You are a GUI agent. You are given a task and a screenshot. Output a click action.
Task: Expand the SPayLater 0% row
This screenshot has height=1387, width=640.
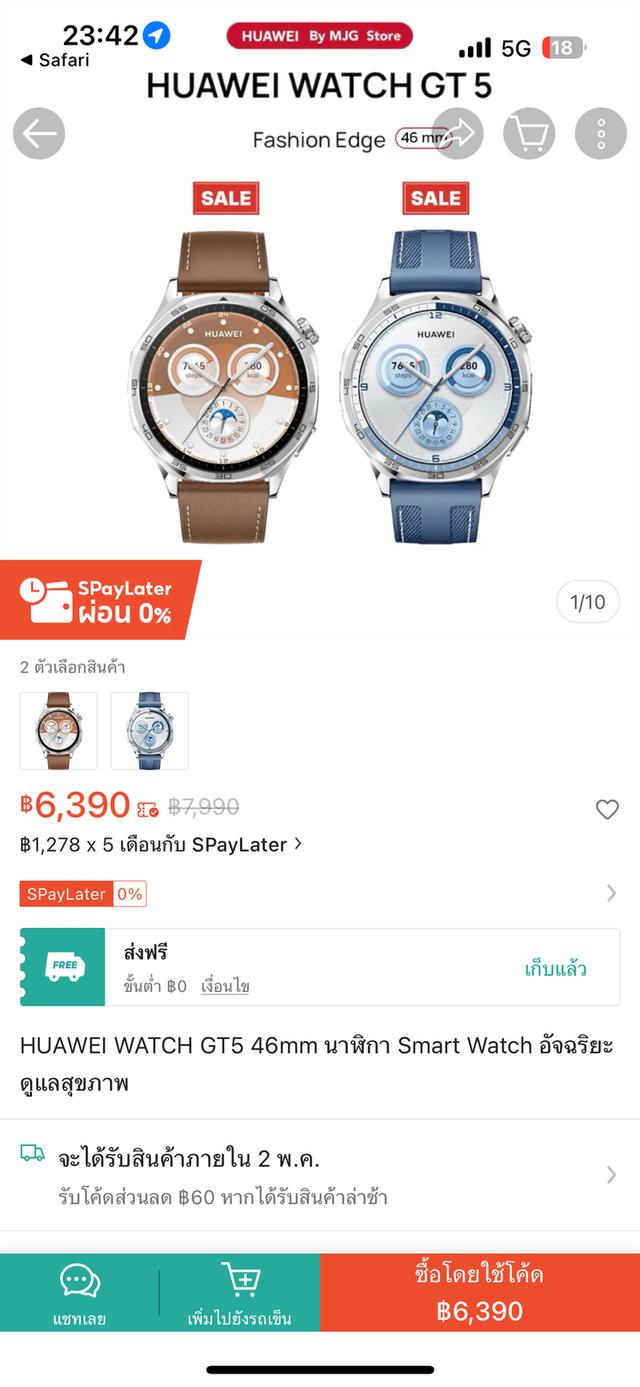click(x=611, y=894)
